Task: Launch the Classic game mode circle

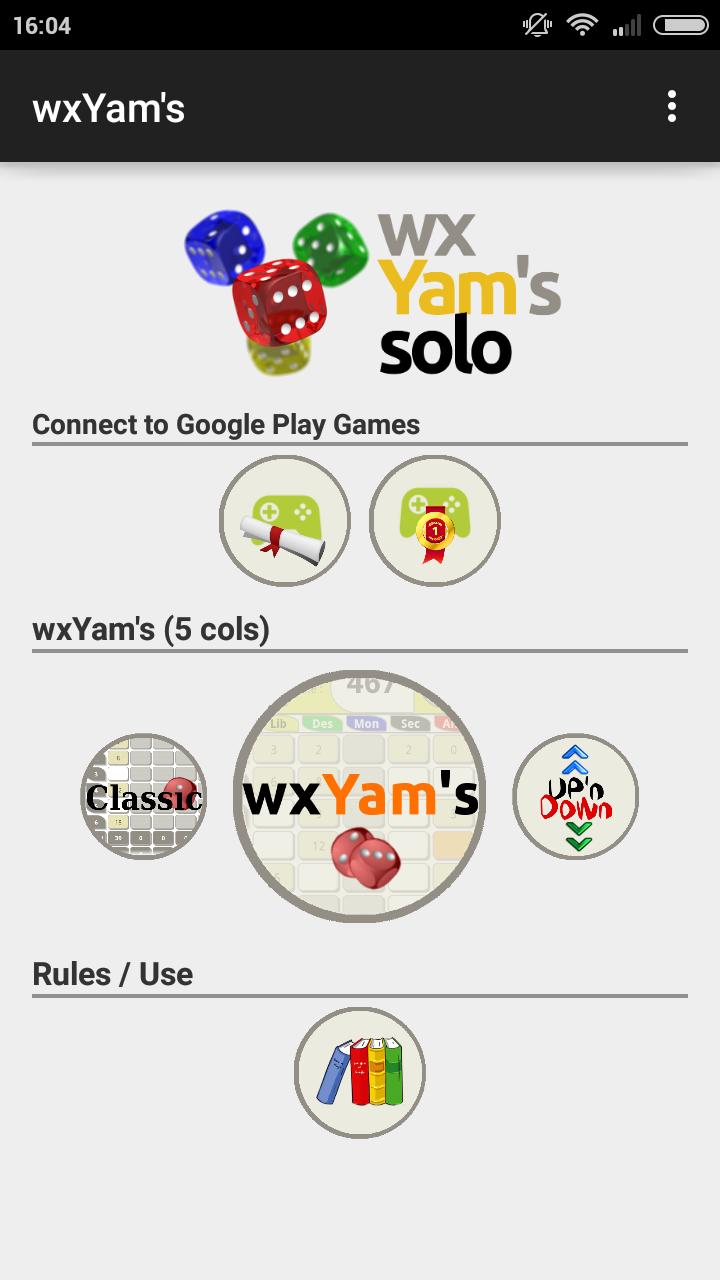Action: click(143, 797)
